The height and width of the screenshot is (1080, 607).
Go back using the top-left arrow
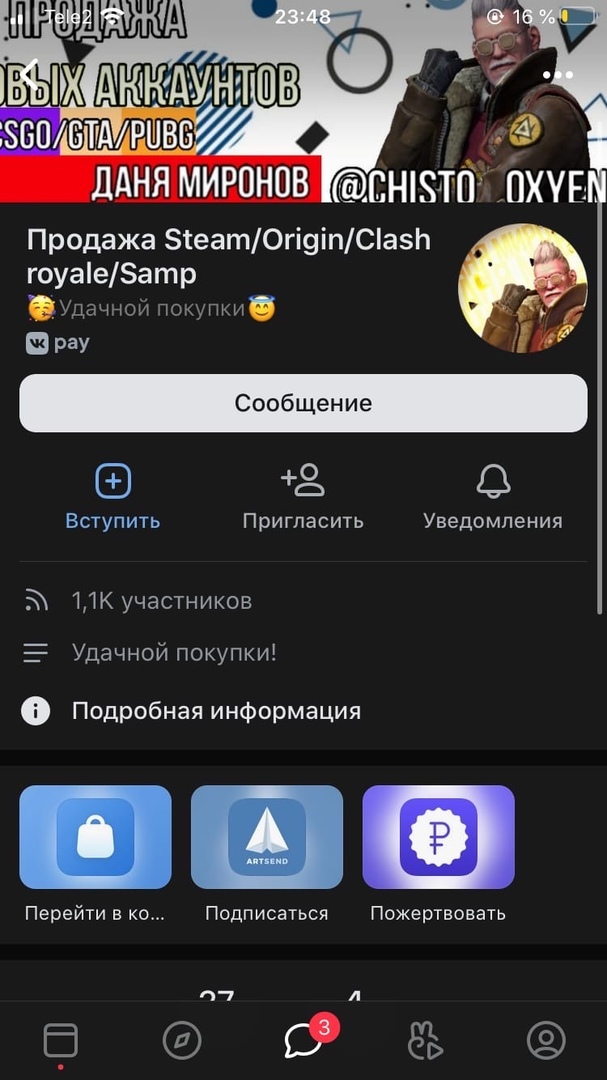pyautogui.click(x=30, y=73)
